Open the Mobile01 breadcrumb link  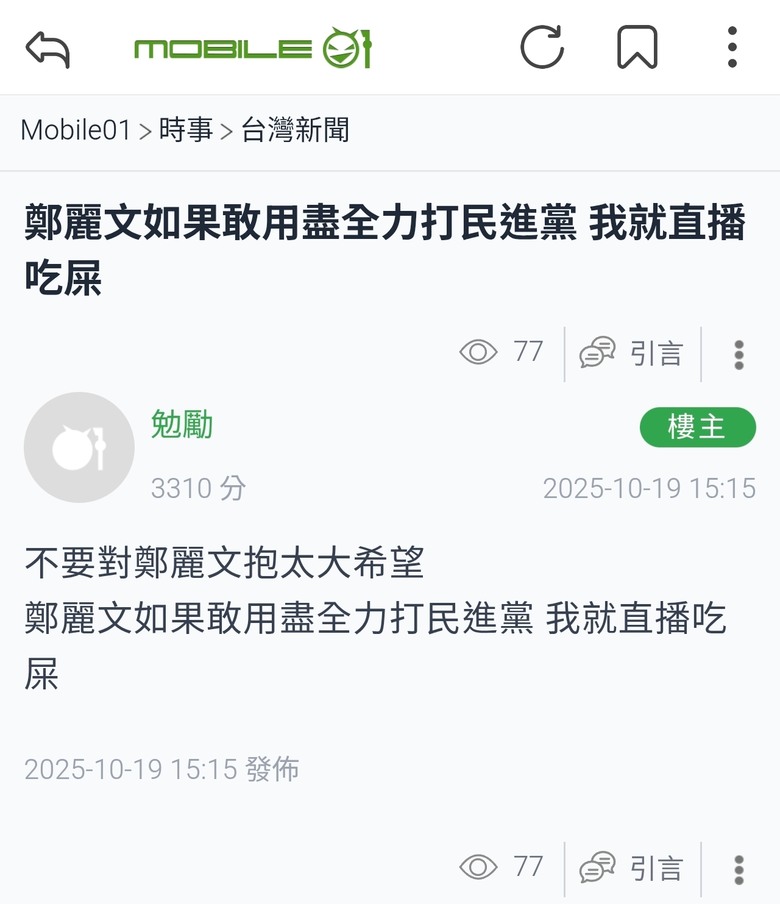tap(76, 130)
